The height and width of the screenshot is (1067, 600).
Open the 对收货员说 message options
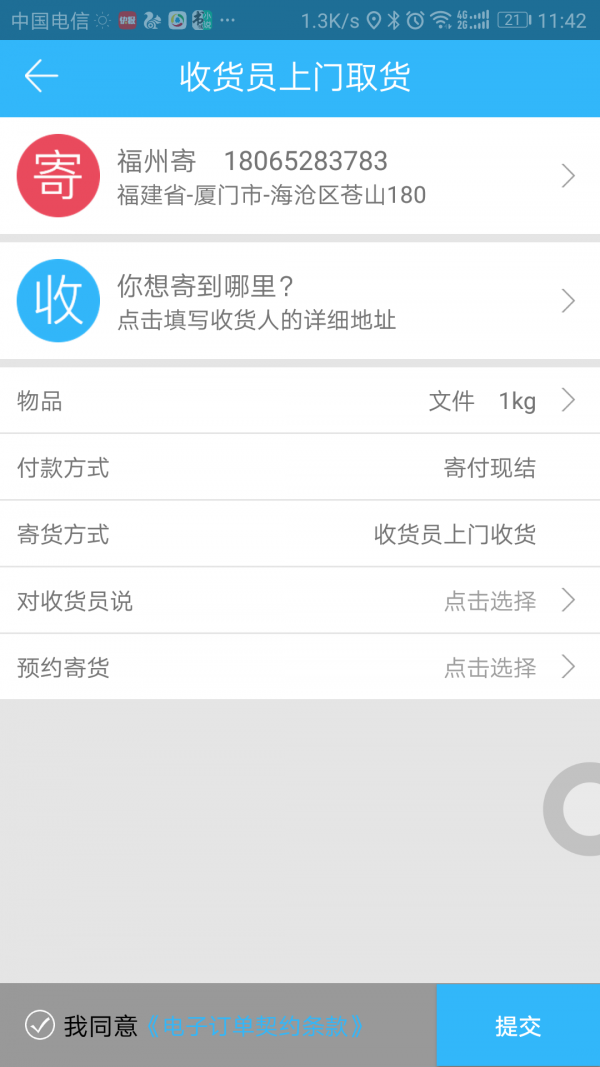tap(300, 601)
